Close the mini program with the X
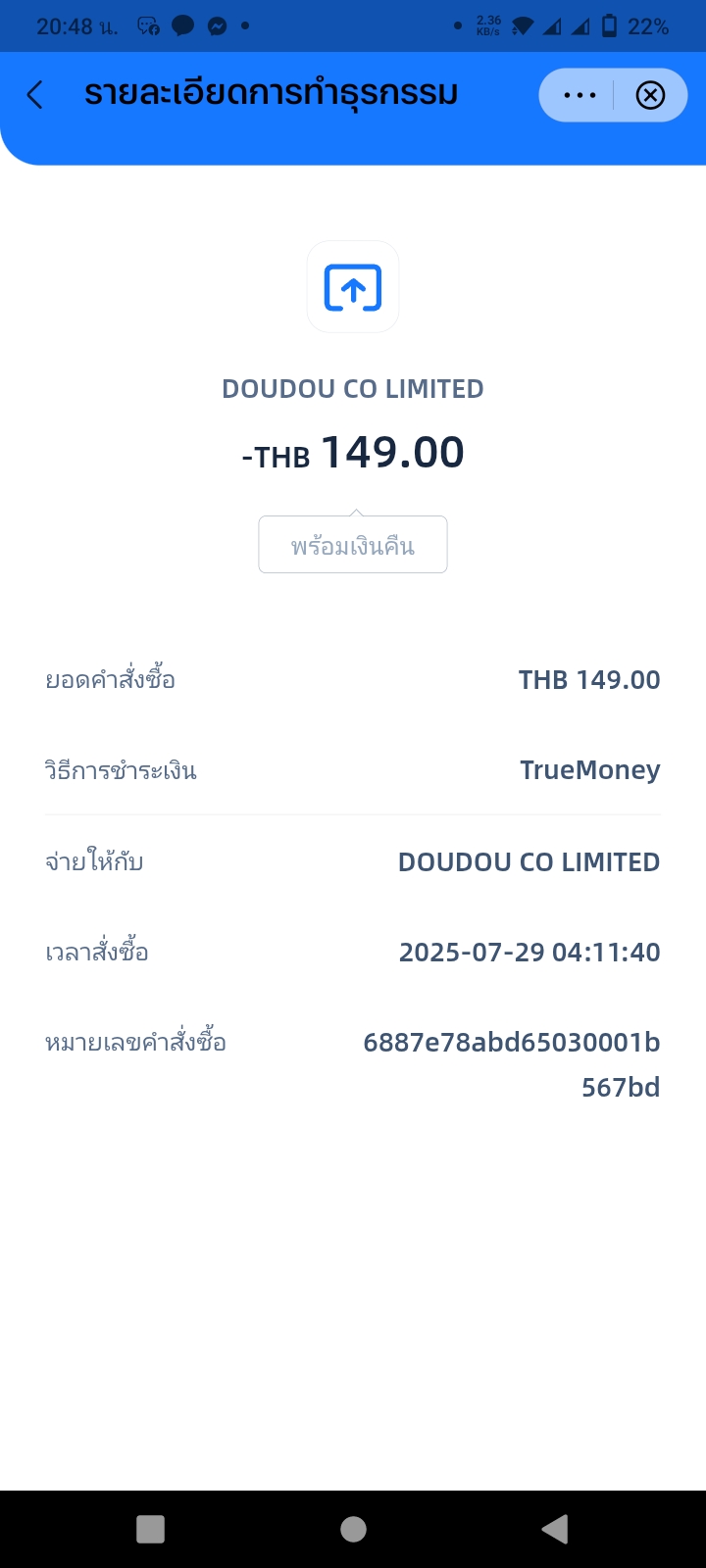 (x=650, y=95)
